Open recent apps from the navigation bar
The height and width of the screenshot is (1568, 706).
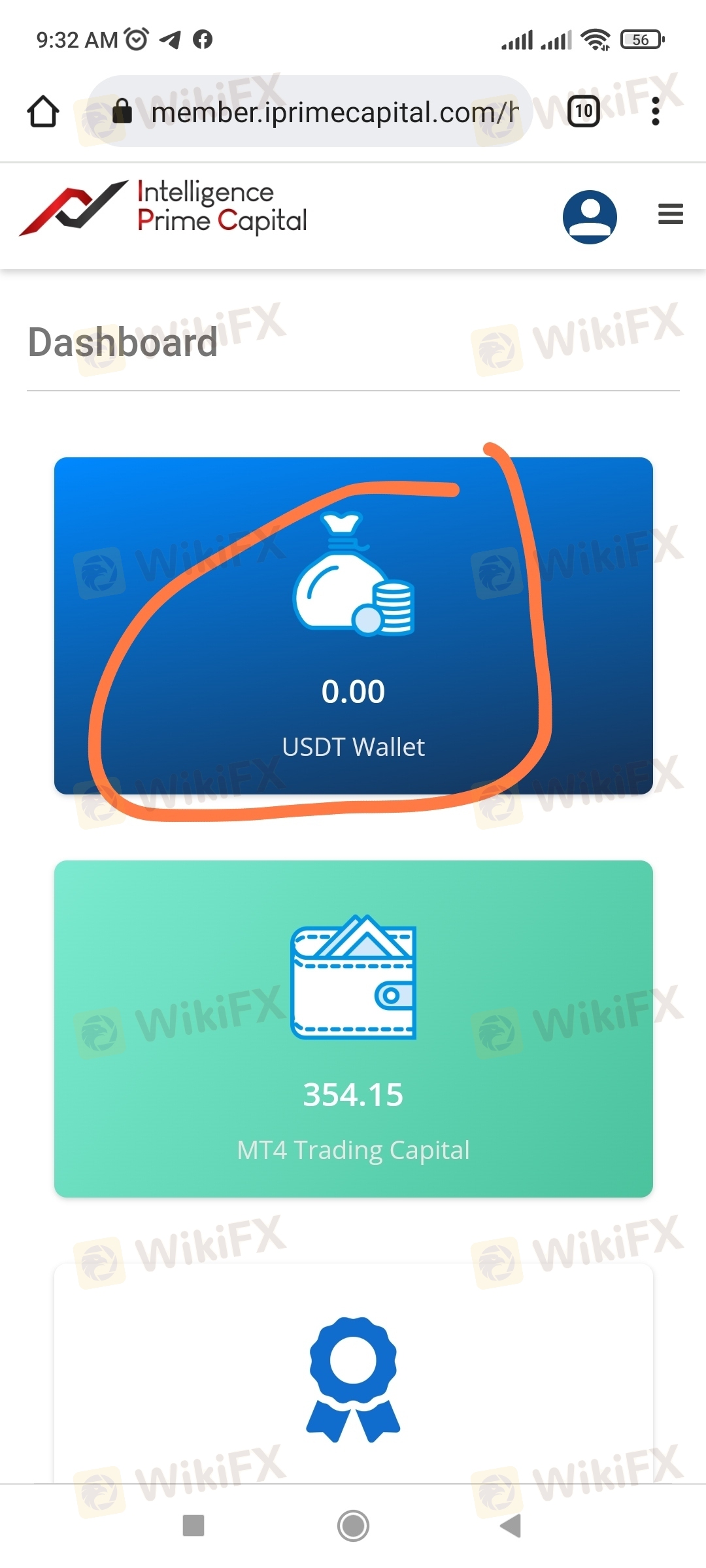[x=193, y=1526]
